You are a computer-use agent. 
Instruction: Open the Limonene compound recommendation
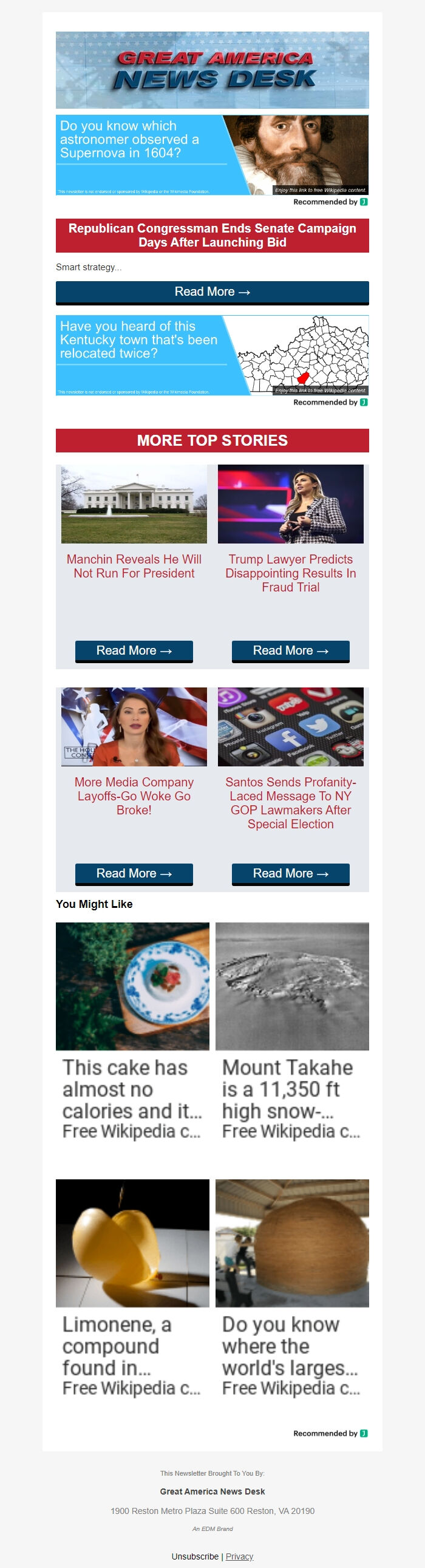(132, 1346)
